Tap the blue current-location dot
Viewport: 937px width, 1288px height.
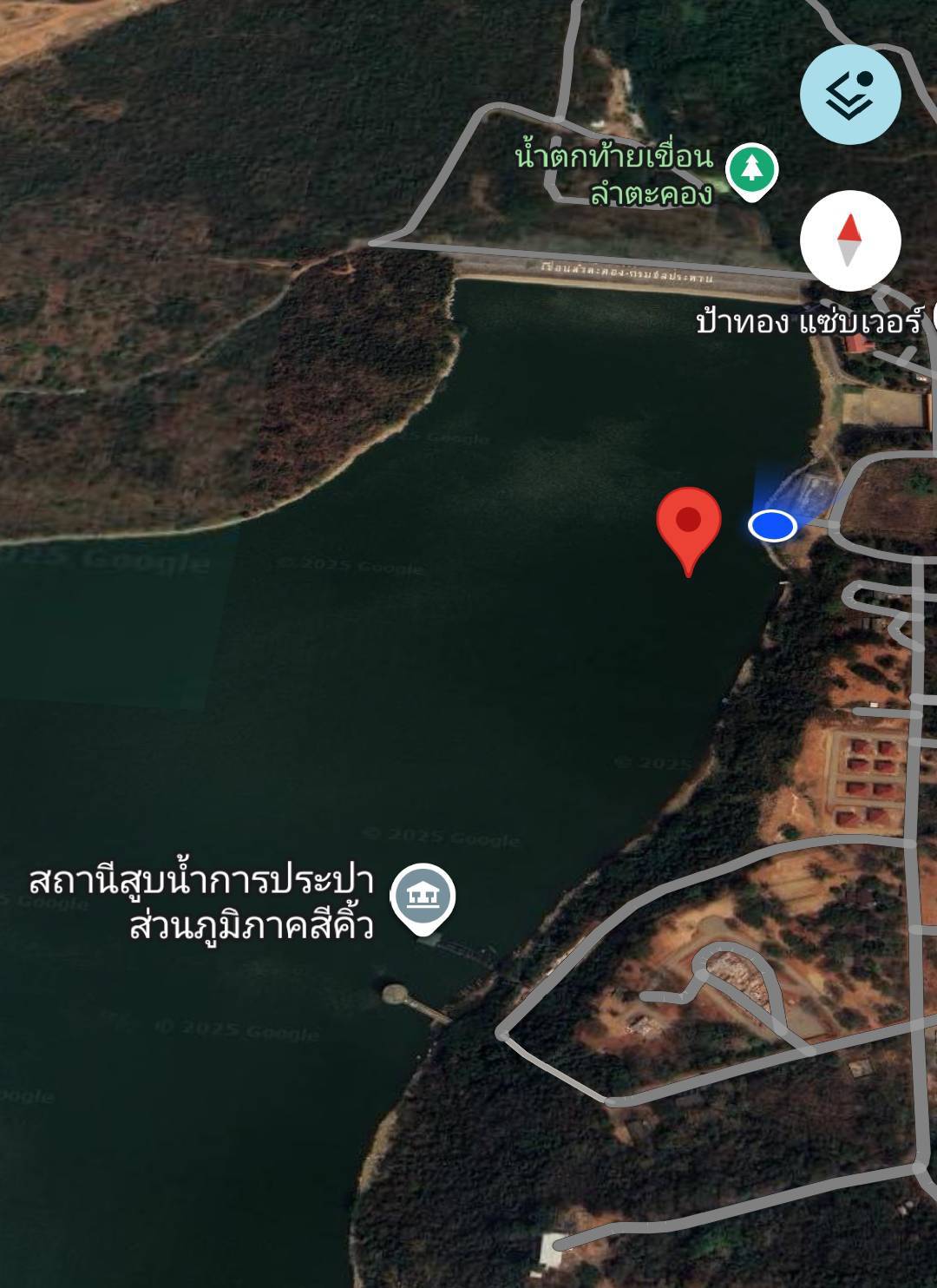pyautogui.click(x=772, y=525)
